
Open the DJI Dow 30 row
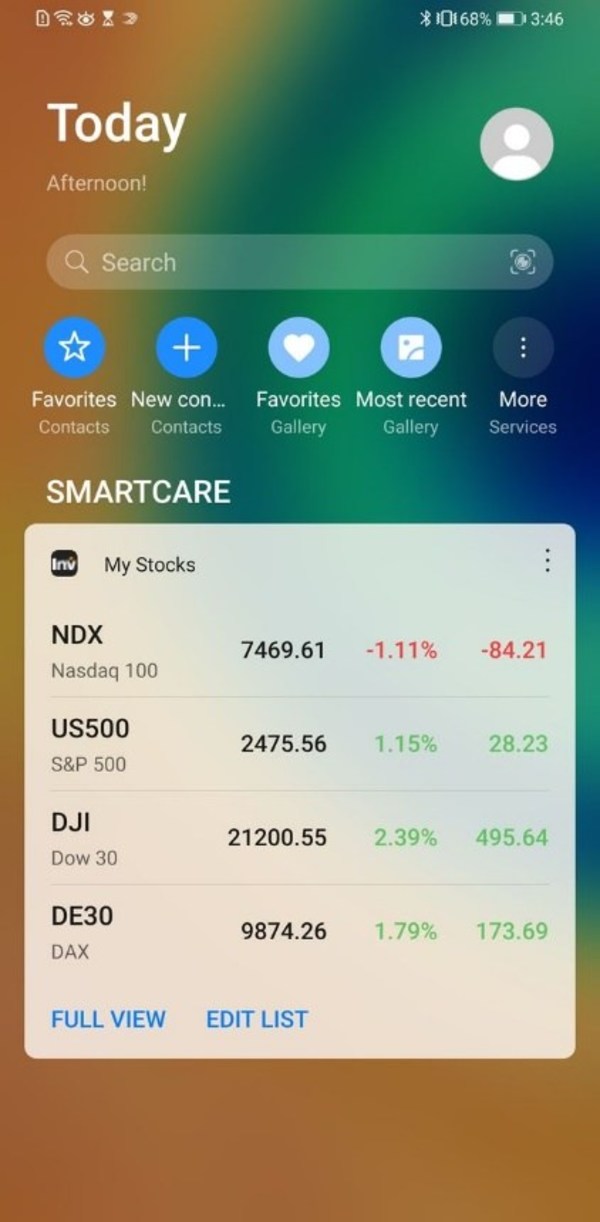tap(298, 838)
